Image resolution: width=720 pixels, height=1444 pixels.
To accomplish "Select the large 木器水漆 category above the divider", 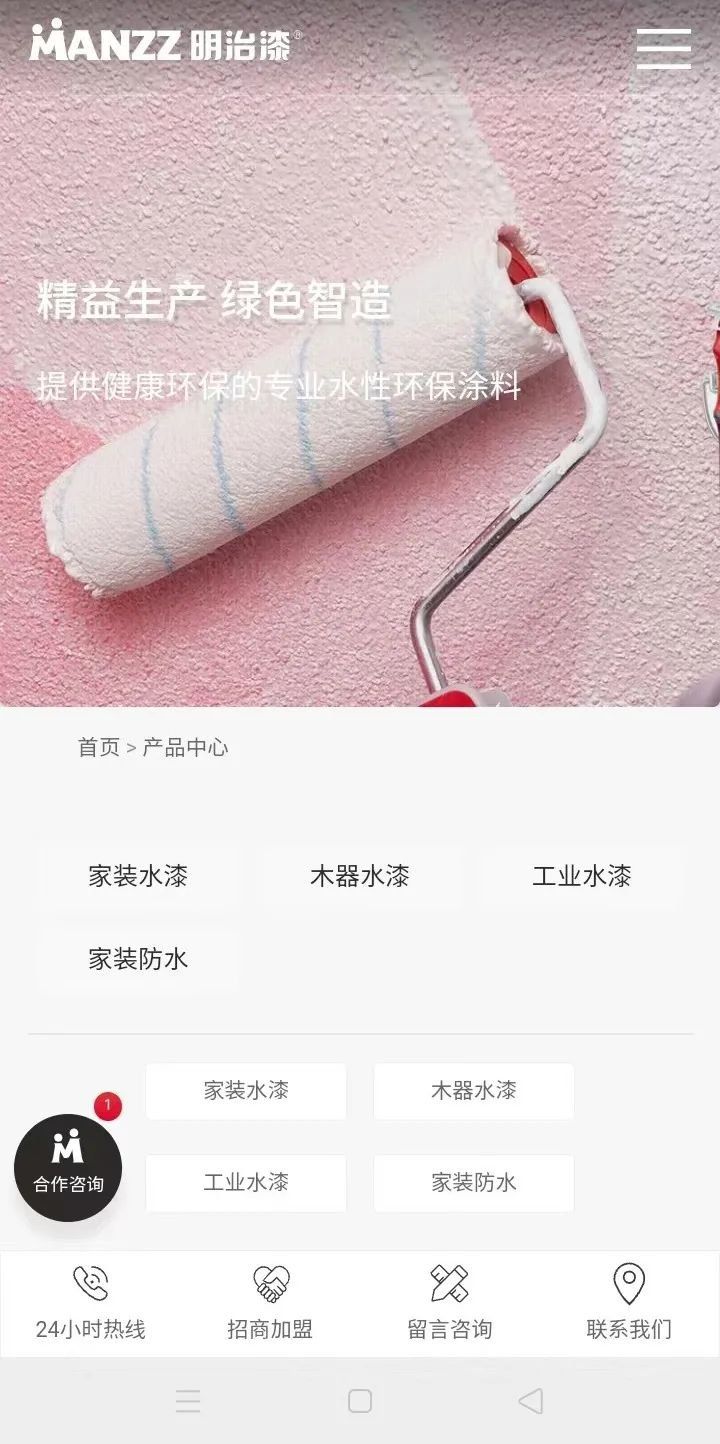I will 360,876.
